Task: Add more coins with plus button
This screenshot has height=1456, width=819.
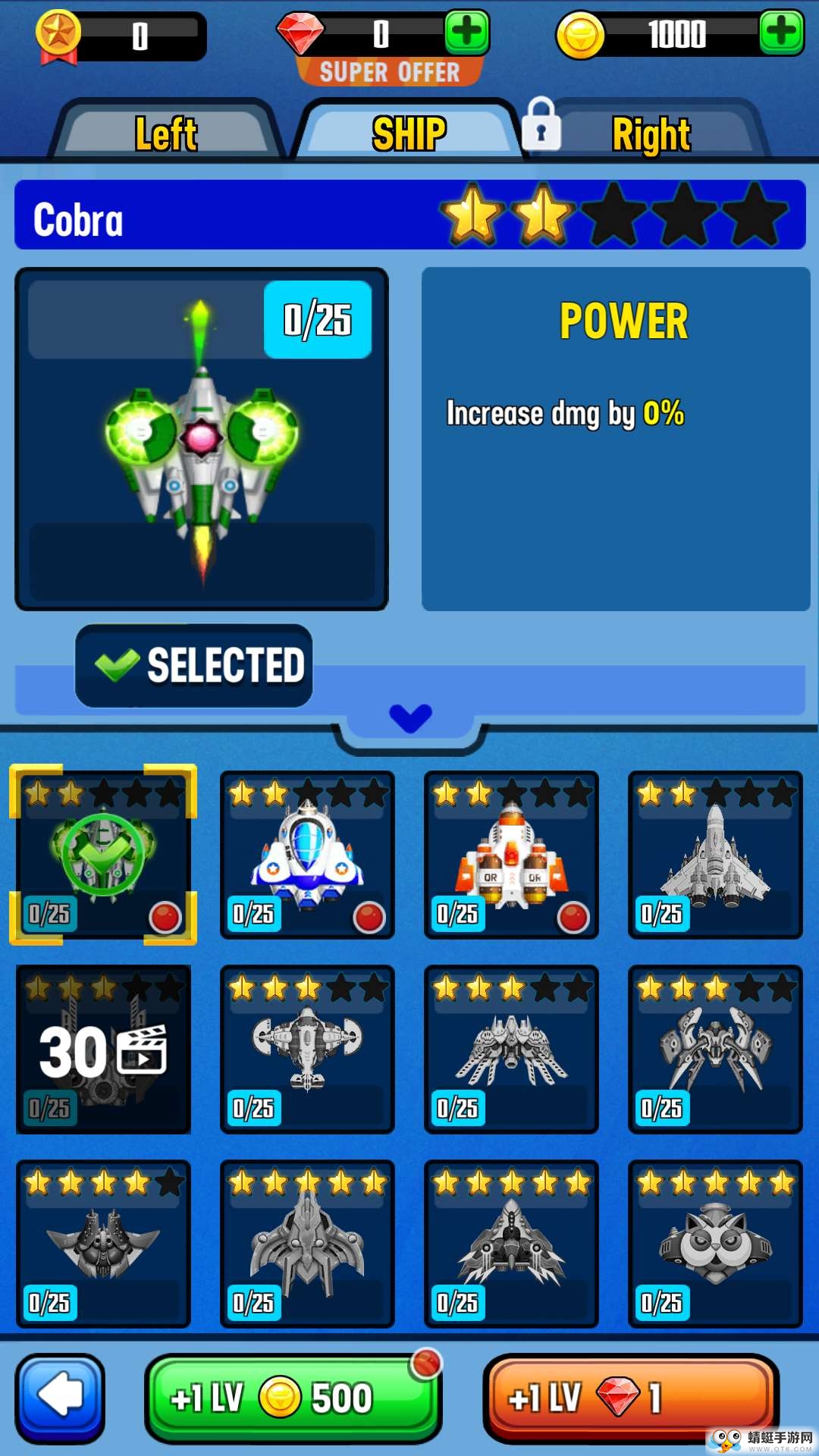Action: [781, 32]
